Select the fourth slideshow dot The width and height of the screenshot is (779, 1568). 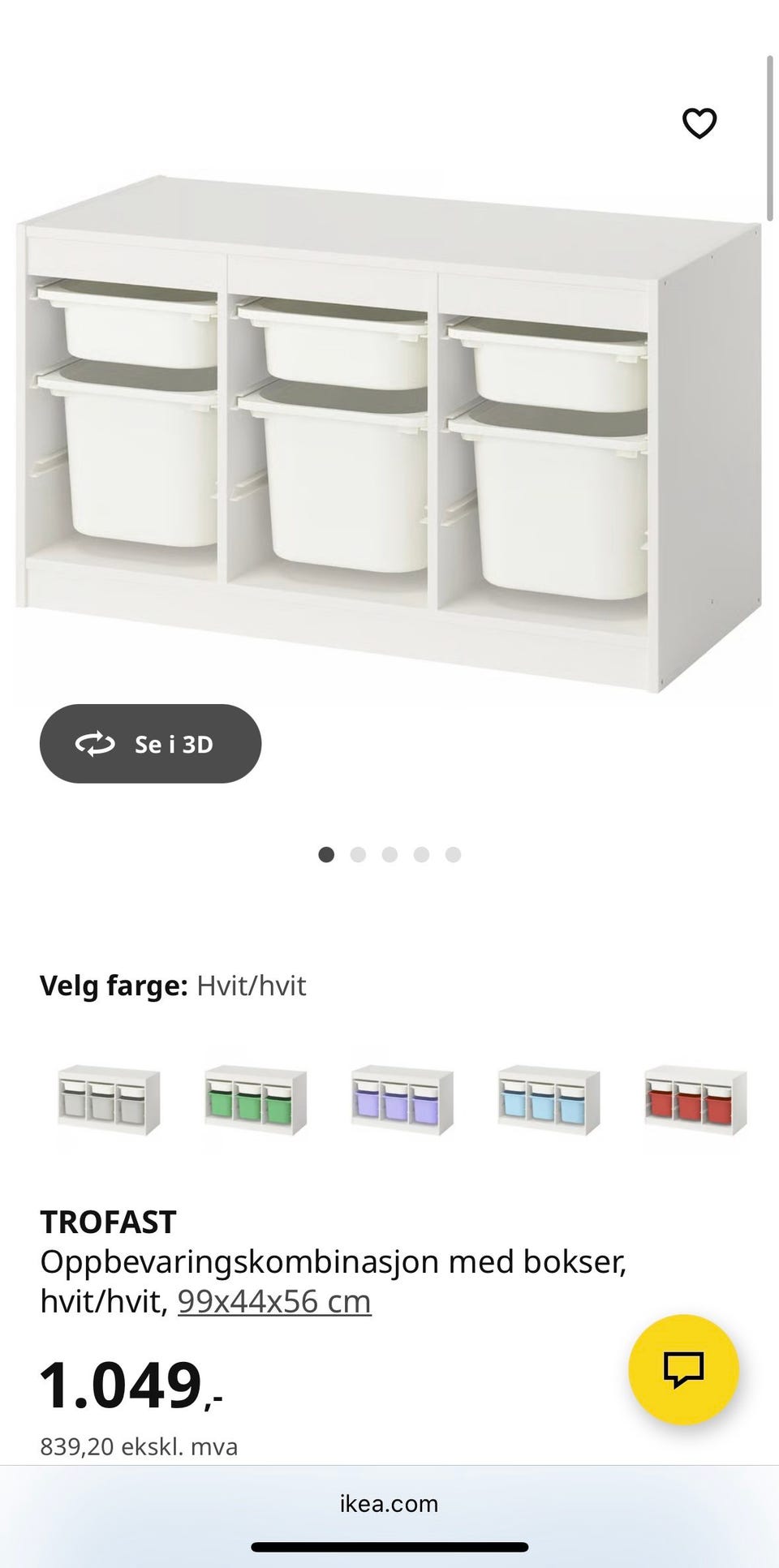[x=421, y=854]
